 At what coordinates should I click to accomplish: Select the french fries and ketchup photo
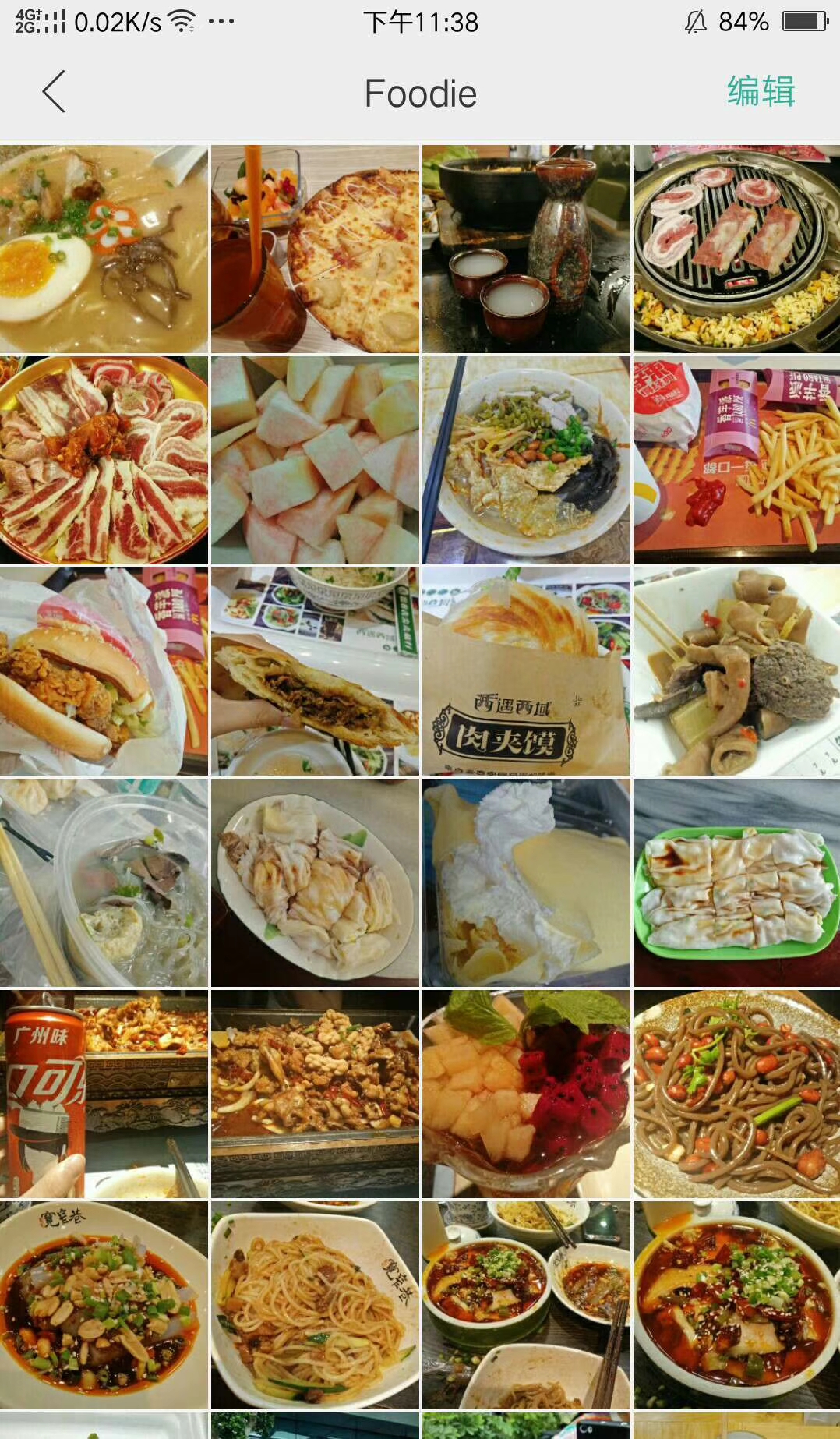coord(736,460)
